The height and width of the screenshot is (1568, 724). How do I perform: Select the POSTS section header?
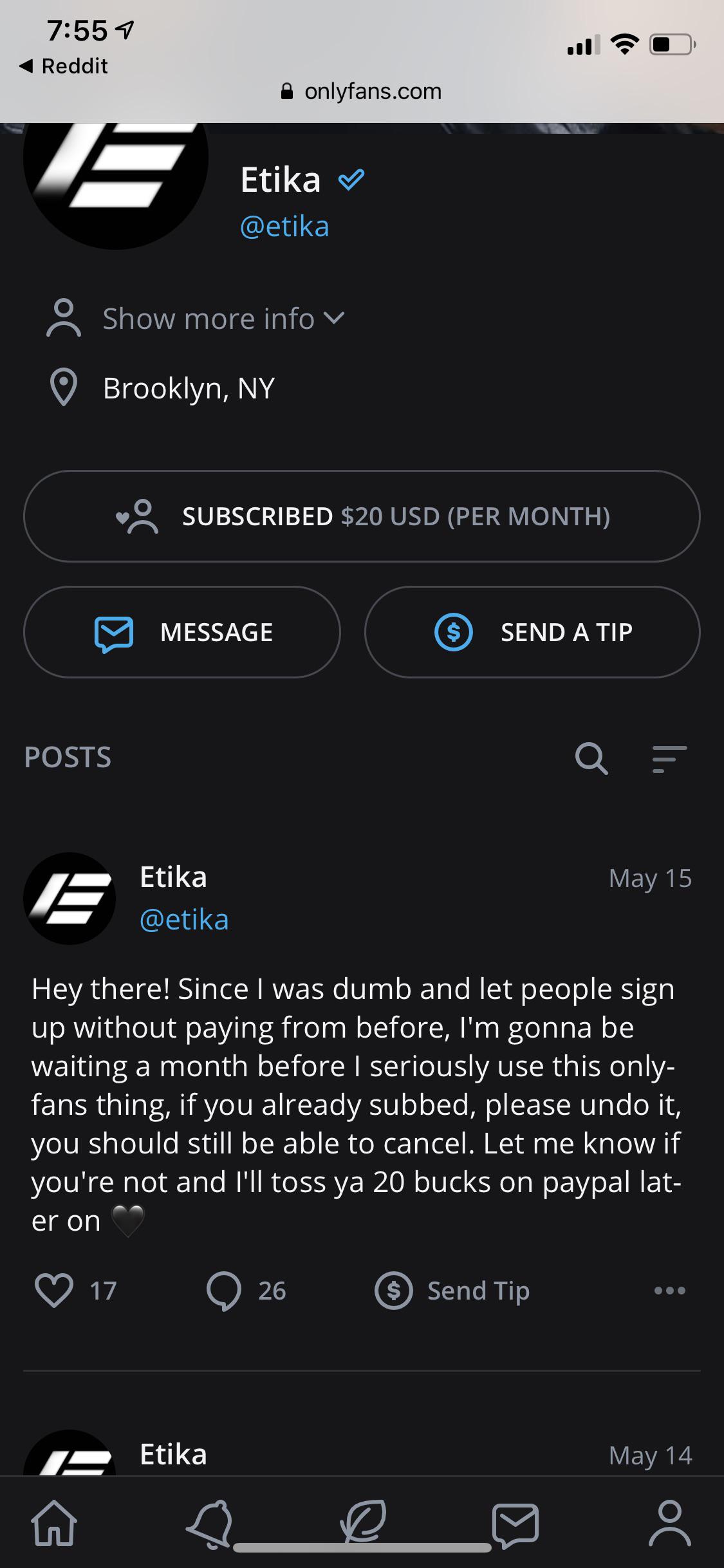[67, 757]
